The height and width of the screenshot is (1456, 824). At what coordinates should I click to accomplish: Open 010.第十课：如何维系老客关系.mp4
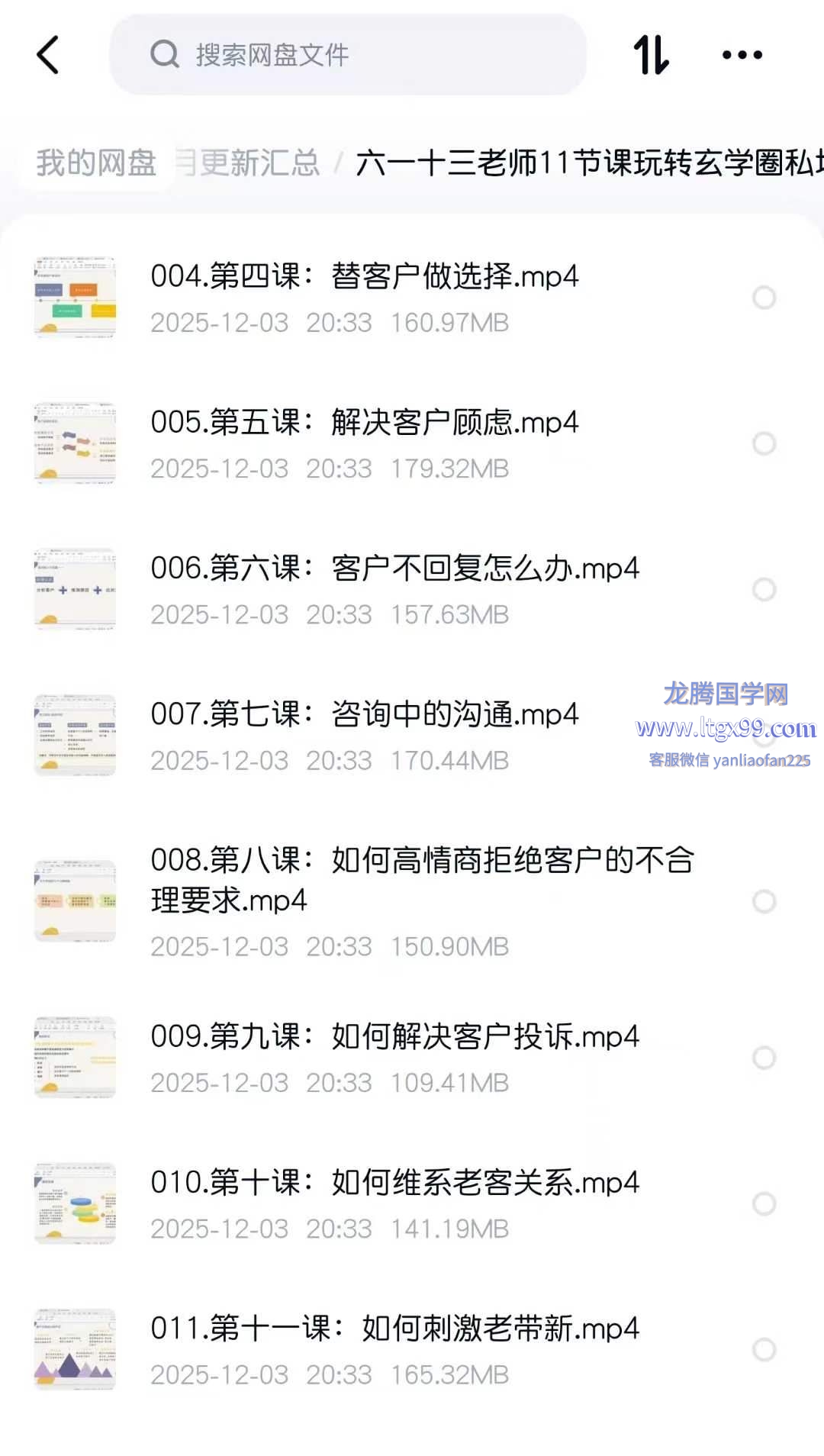(394, 1182)
